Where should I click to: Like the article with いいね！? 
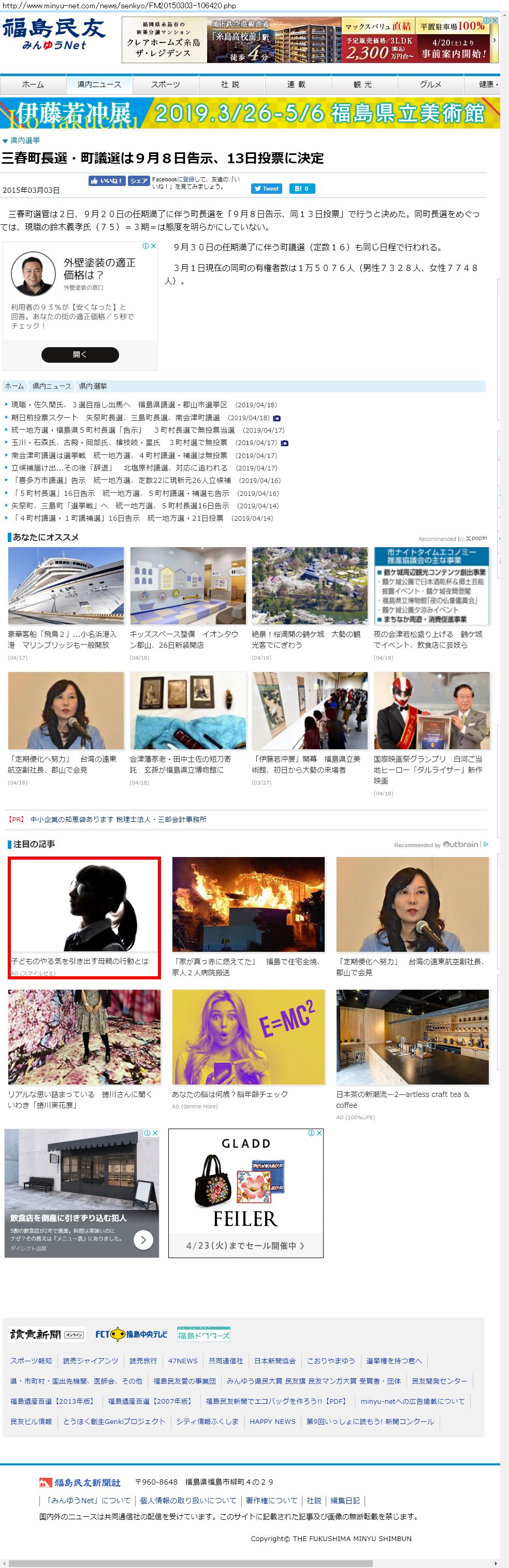[107, 181]
